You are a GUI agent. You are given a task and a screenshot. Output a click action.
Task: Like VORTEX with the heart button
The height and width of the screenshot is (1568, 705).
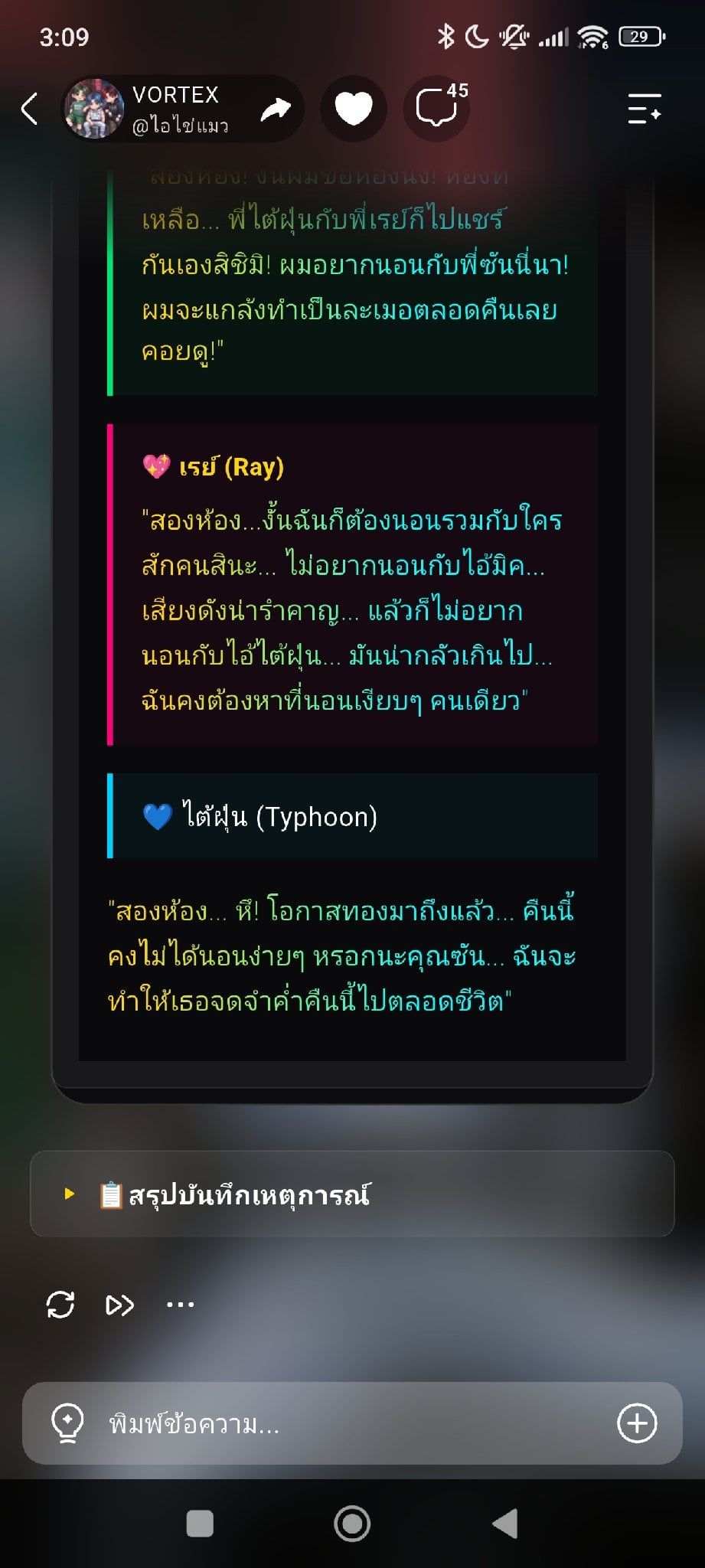[x=354, y=109]
